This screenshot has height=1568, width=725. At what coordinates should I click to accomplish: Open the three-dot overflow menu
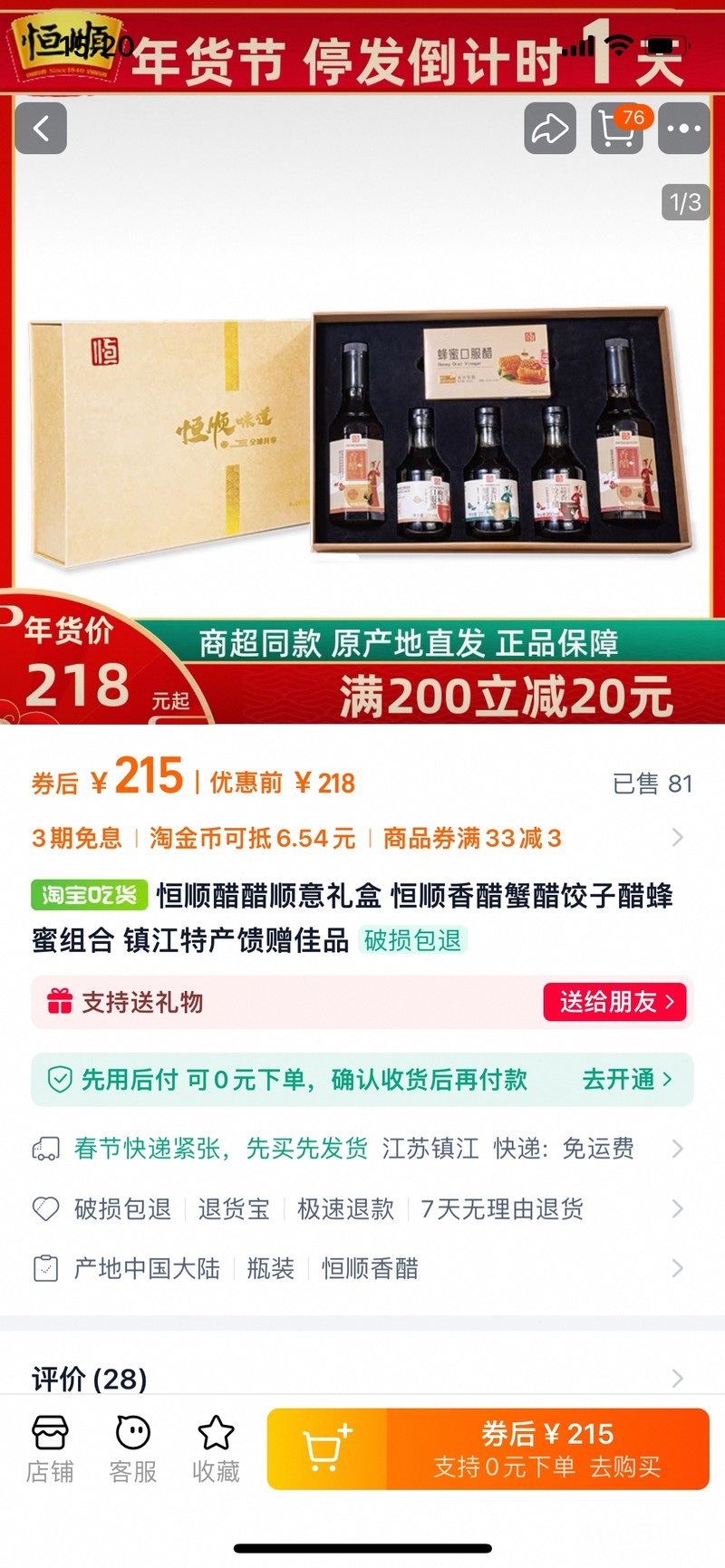coord(684,129)
